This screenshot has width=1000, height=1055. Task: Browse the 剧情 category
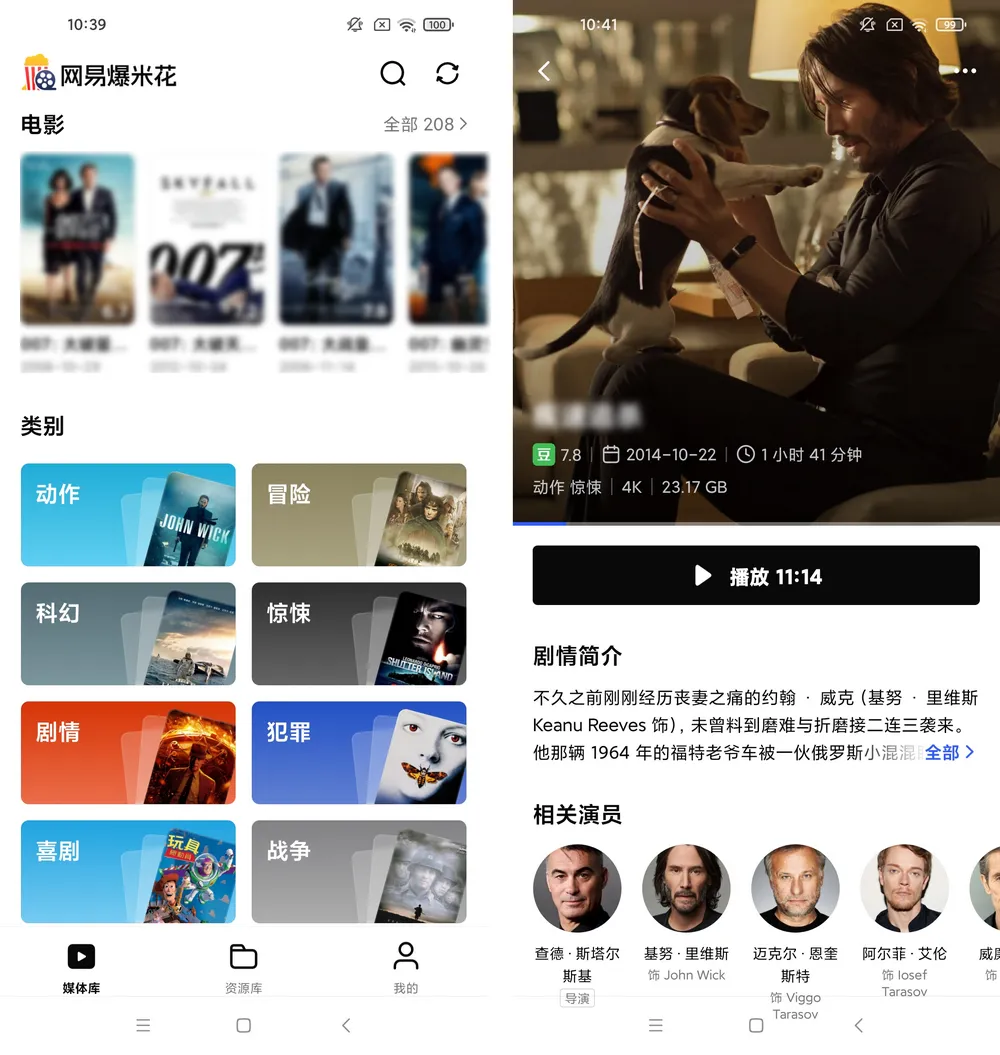tap(128, 753)
